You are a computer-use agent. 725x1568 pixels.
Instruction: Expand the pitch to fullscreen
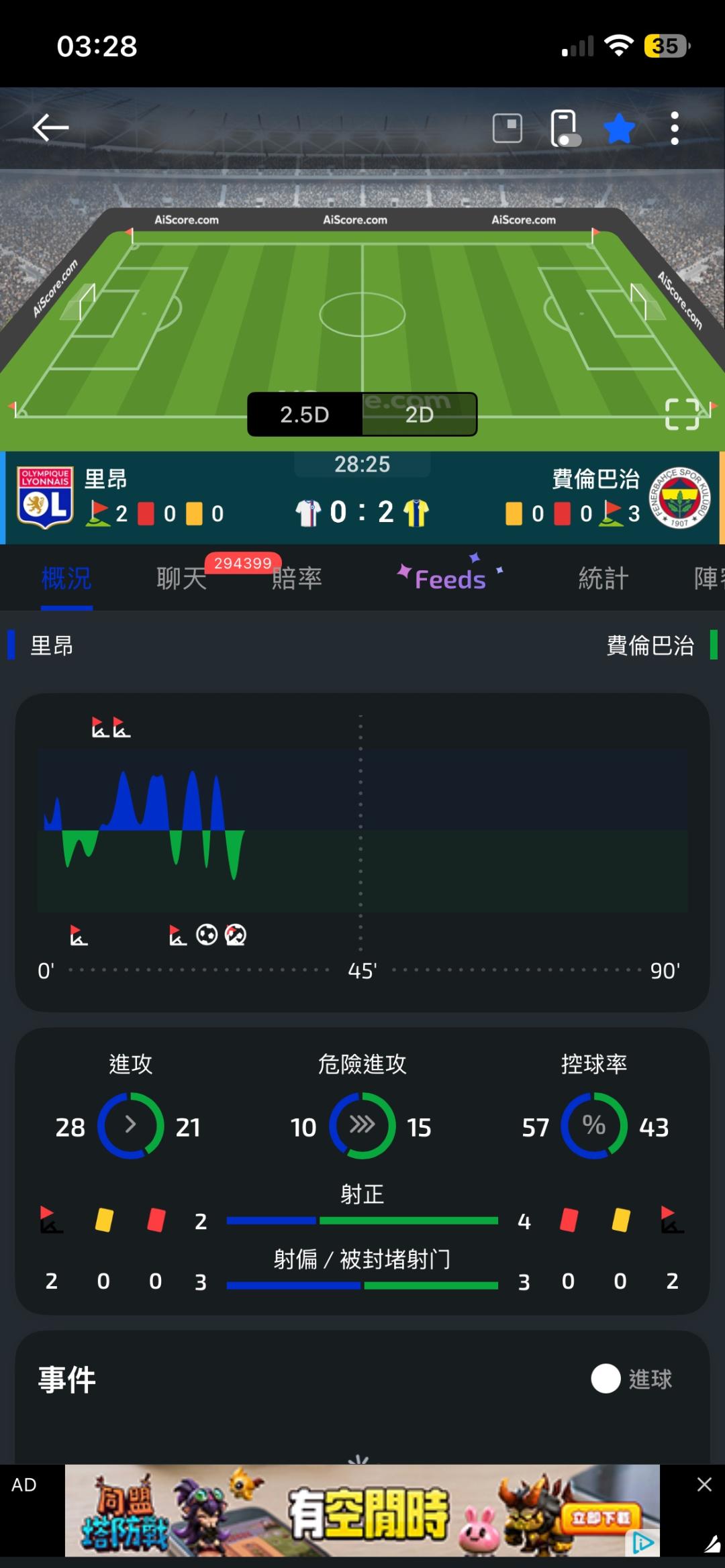[682, 414]
